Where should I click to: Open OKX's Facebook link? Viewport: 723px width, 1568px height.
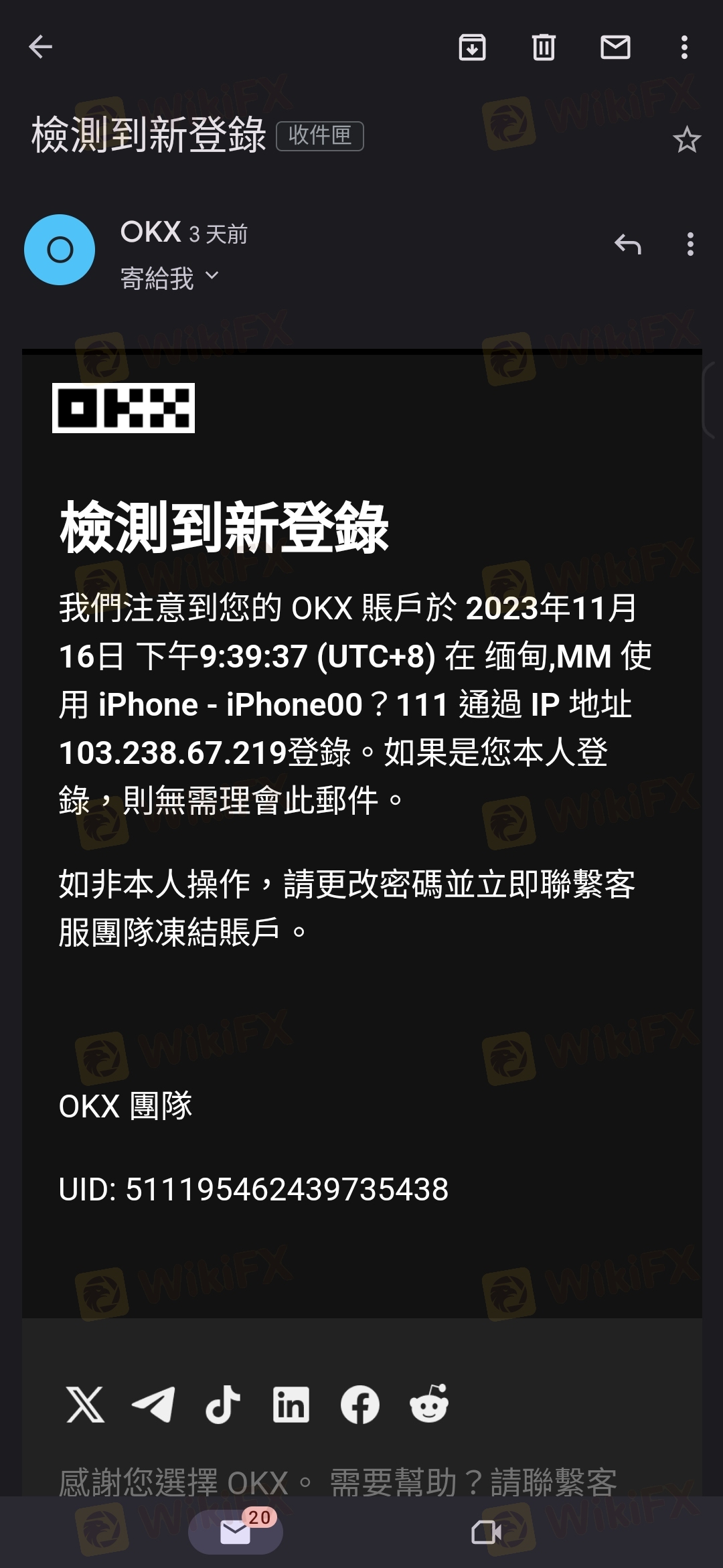(x=360, y=1404)
